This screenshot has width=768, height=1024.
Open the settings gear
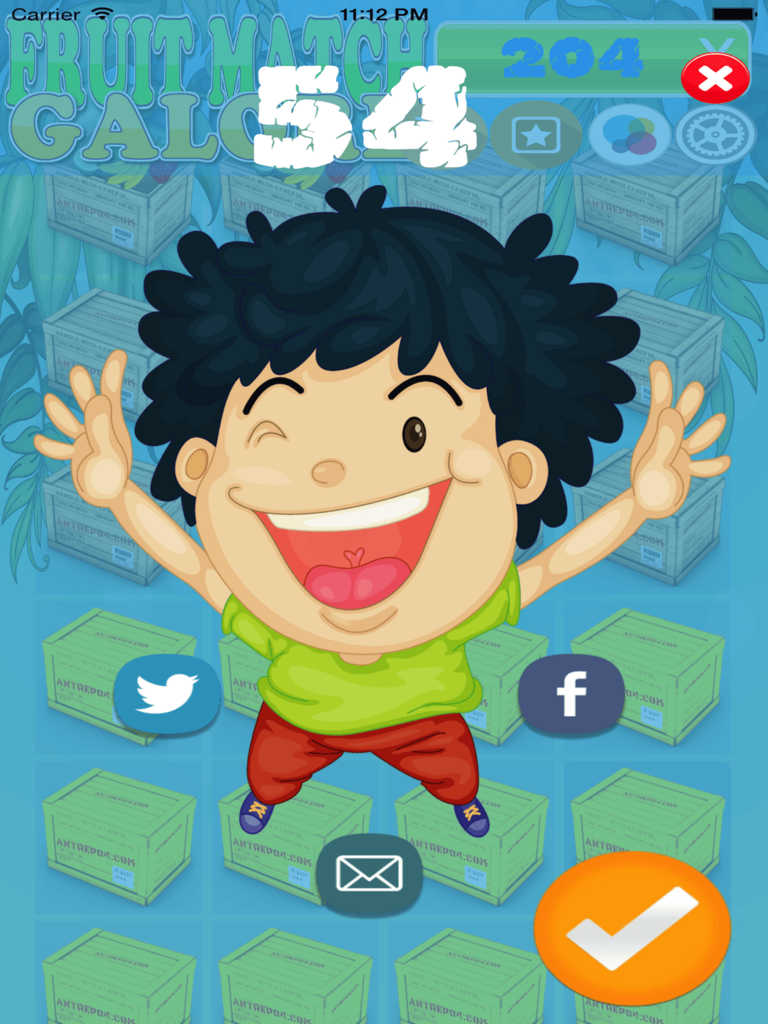[x=715, y=136]
